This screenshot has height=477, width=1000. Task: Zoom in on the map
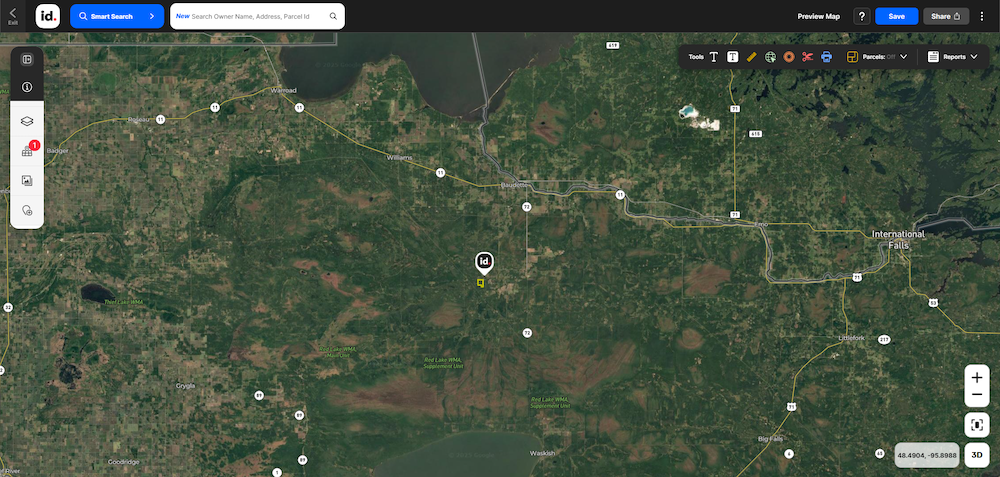coord(977,378)
